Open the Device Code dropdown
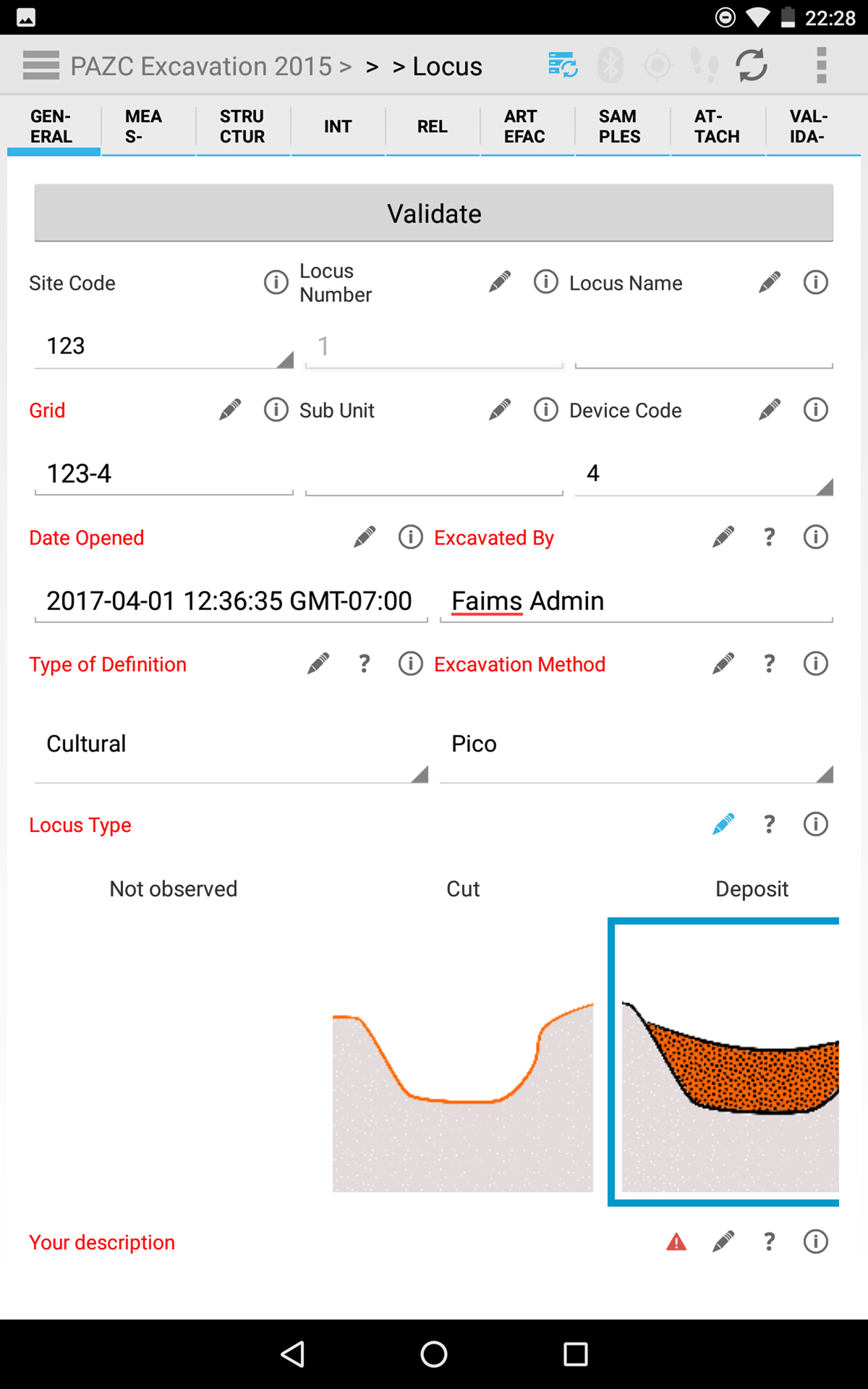Screen dimensions: 868x1389 pos(703,474)
